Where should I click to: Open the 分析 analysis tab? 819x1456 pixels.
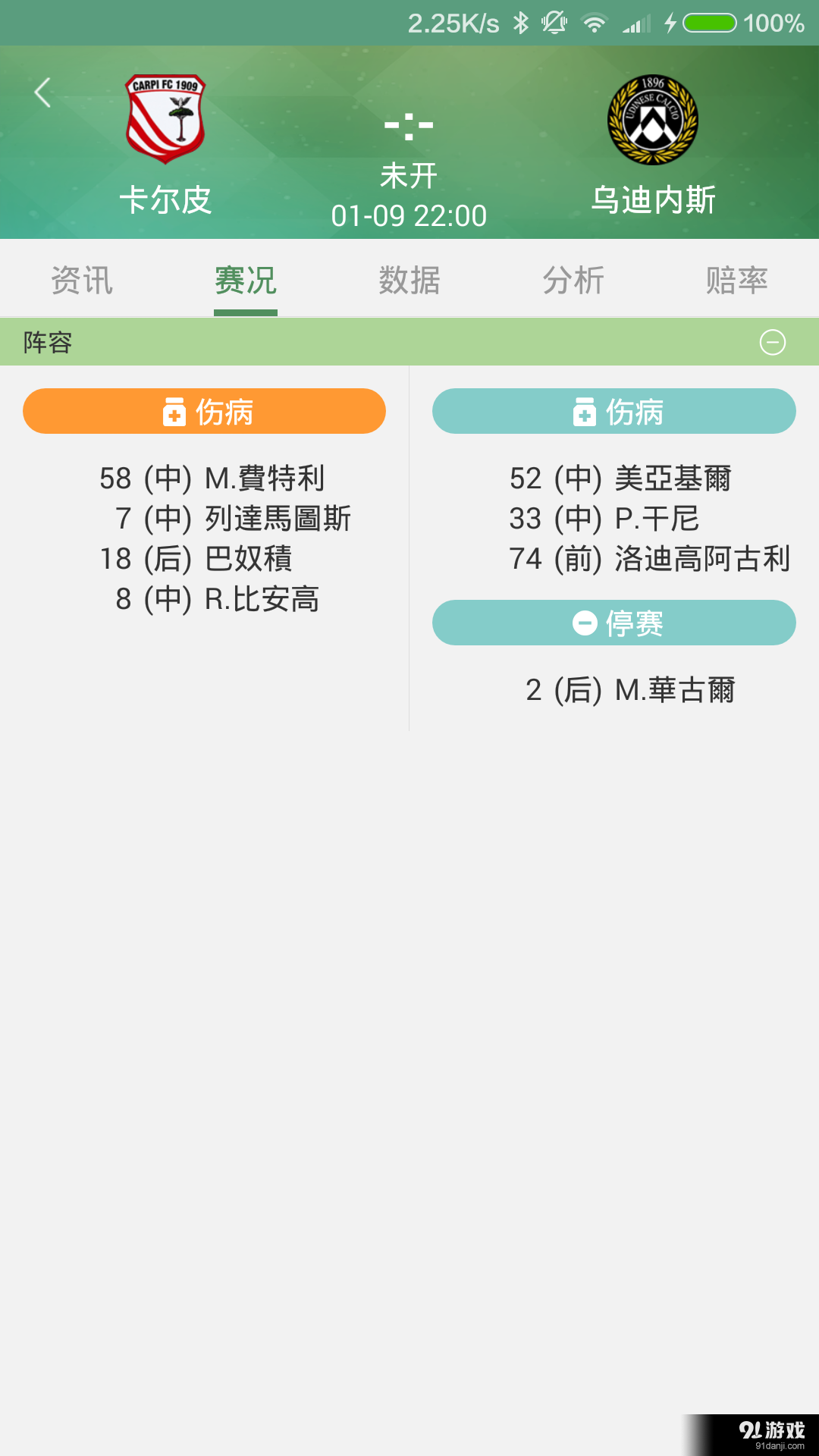coord(573,280)
